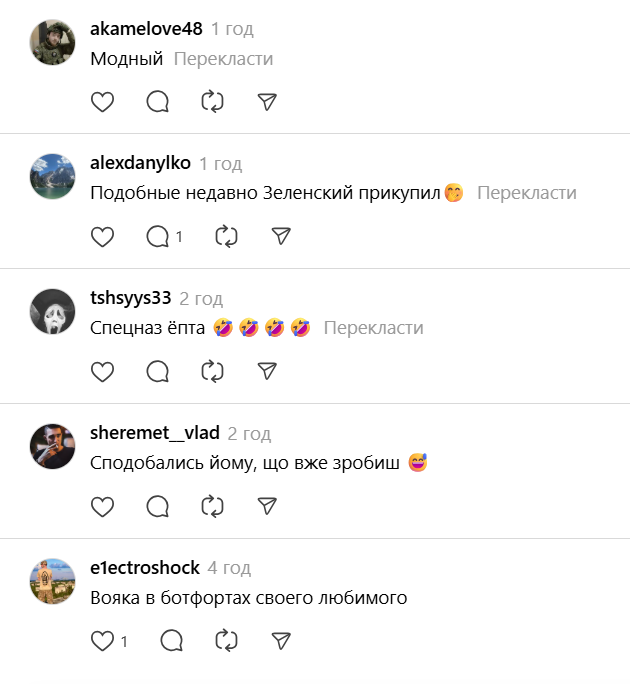Image resolution: width=630 pixels, height=684 pixels.
Task: Repost e1ectroshock's comment
Action: click(x=227, y=641)
